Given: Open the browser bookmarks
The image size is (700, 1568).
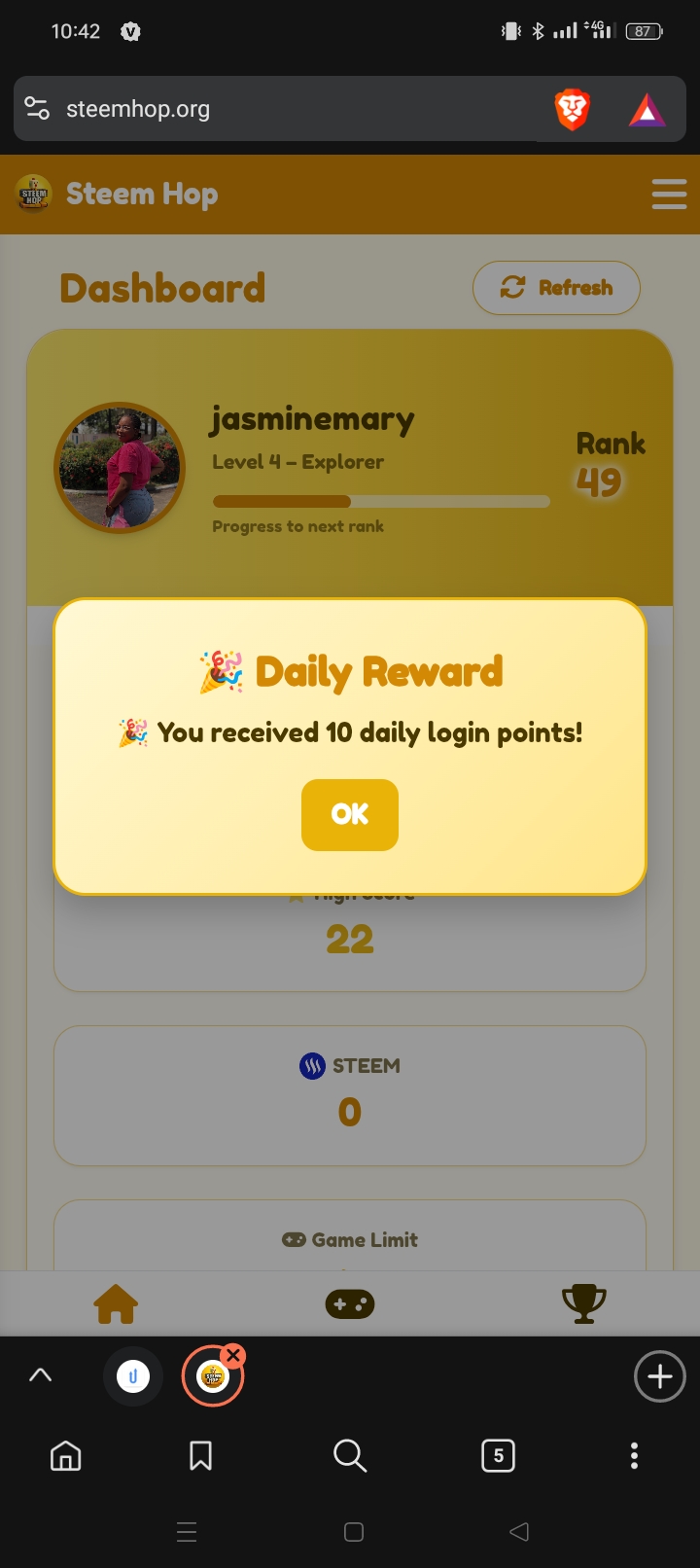Looking at the screenshot, I should coord(201,1455).
